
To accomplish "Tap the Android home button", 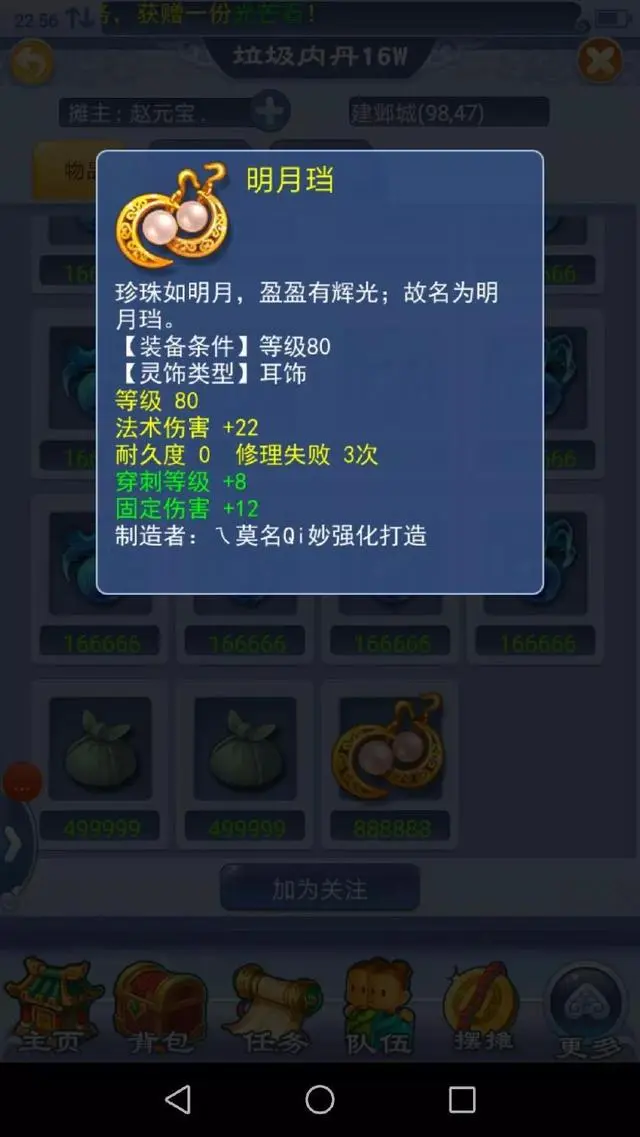I will (320, 1100).
